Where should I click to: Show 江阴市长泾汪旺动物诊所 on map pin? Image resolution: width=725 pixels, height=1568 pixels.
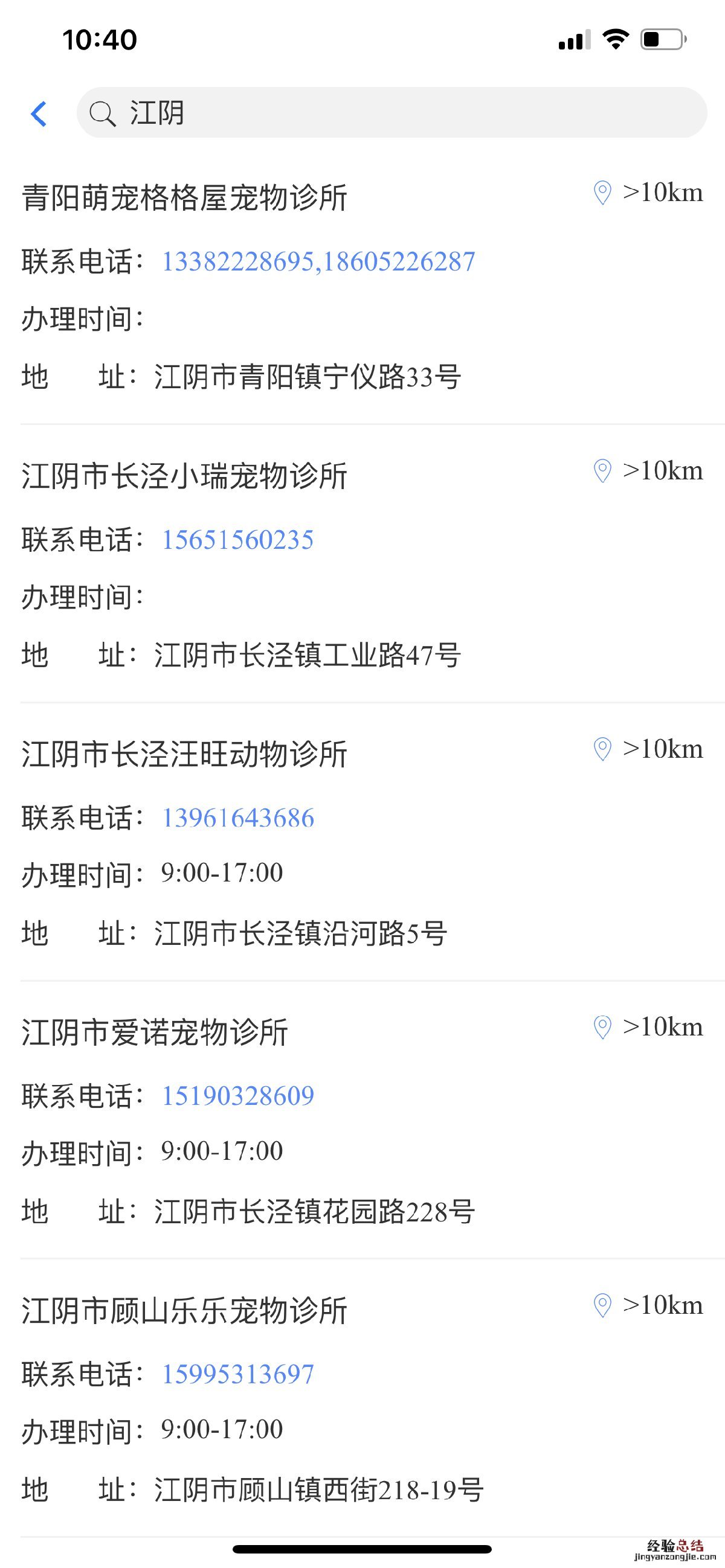click(602, 749)
